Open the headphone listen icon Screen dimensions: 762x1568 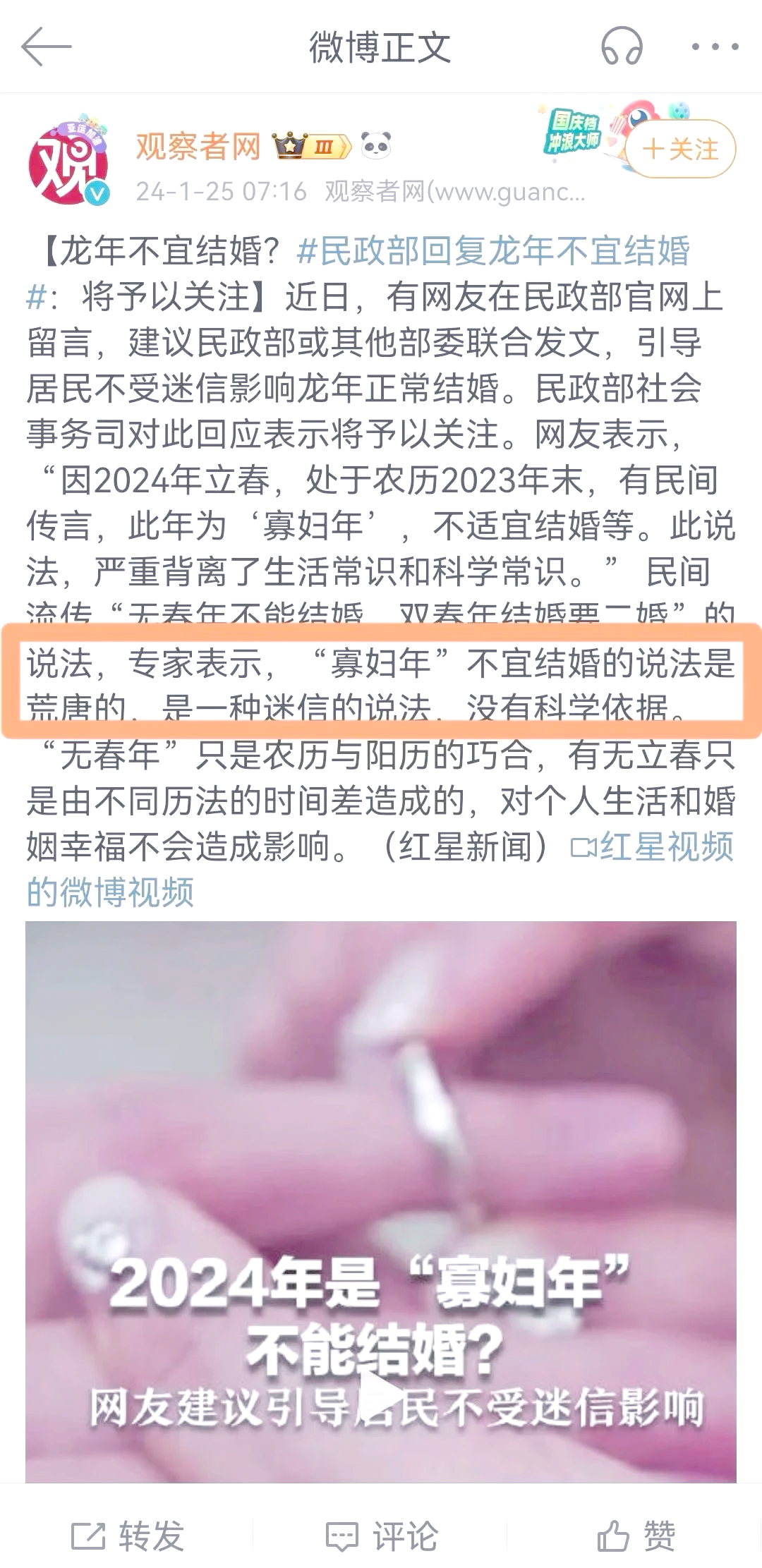pyautogui.click(x=622, y=47)
